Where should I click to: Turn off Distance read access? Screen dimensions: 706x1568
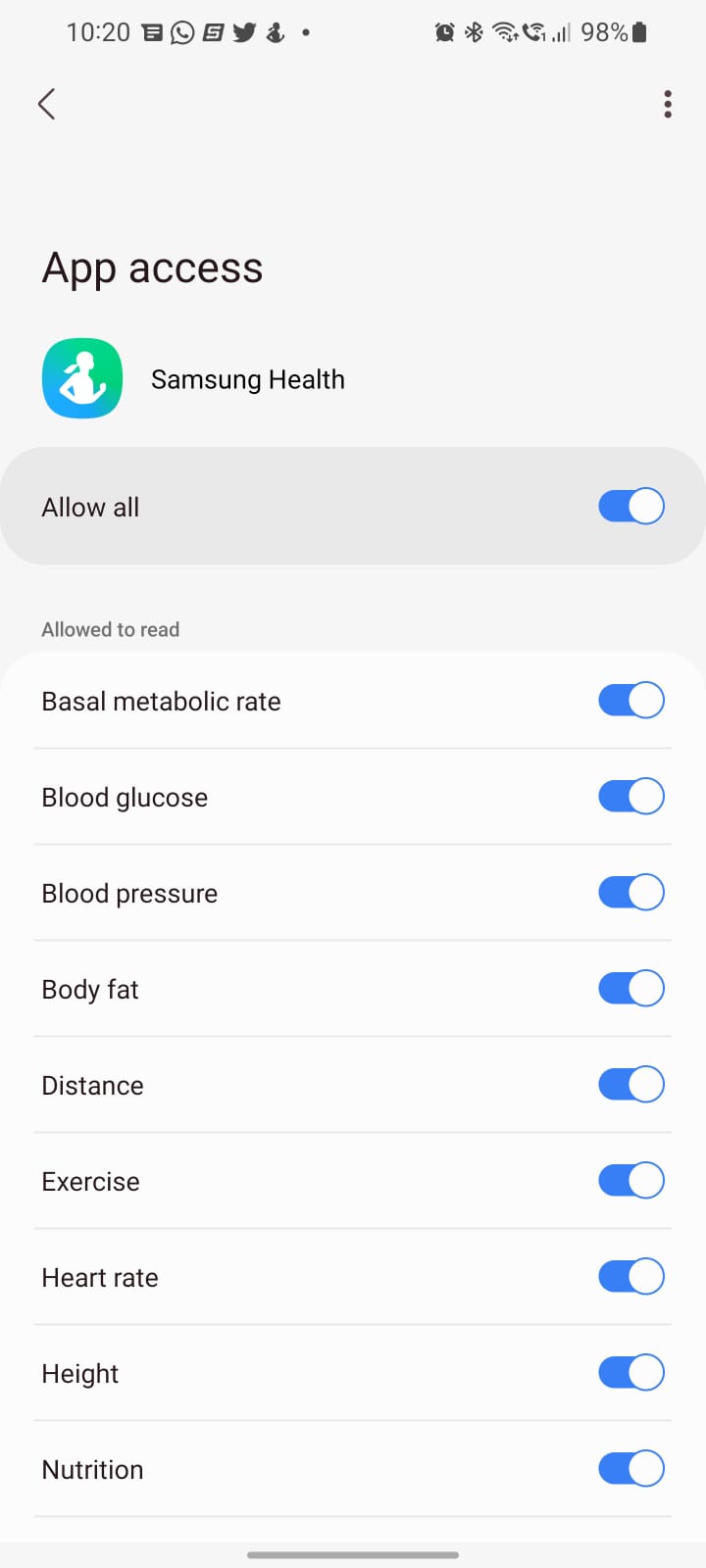coord(630,1085)
